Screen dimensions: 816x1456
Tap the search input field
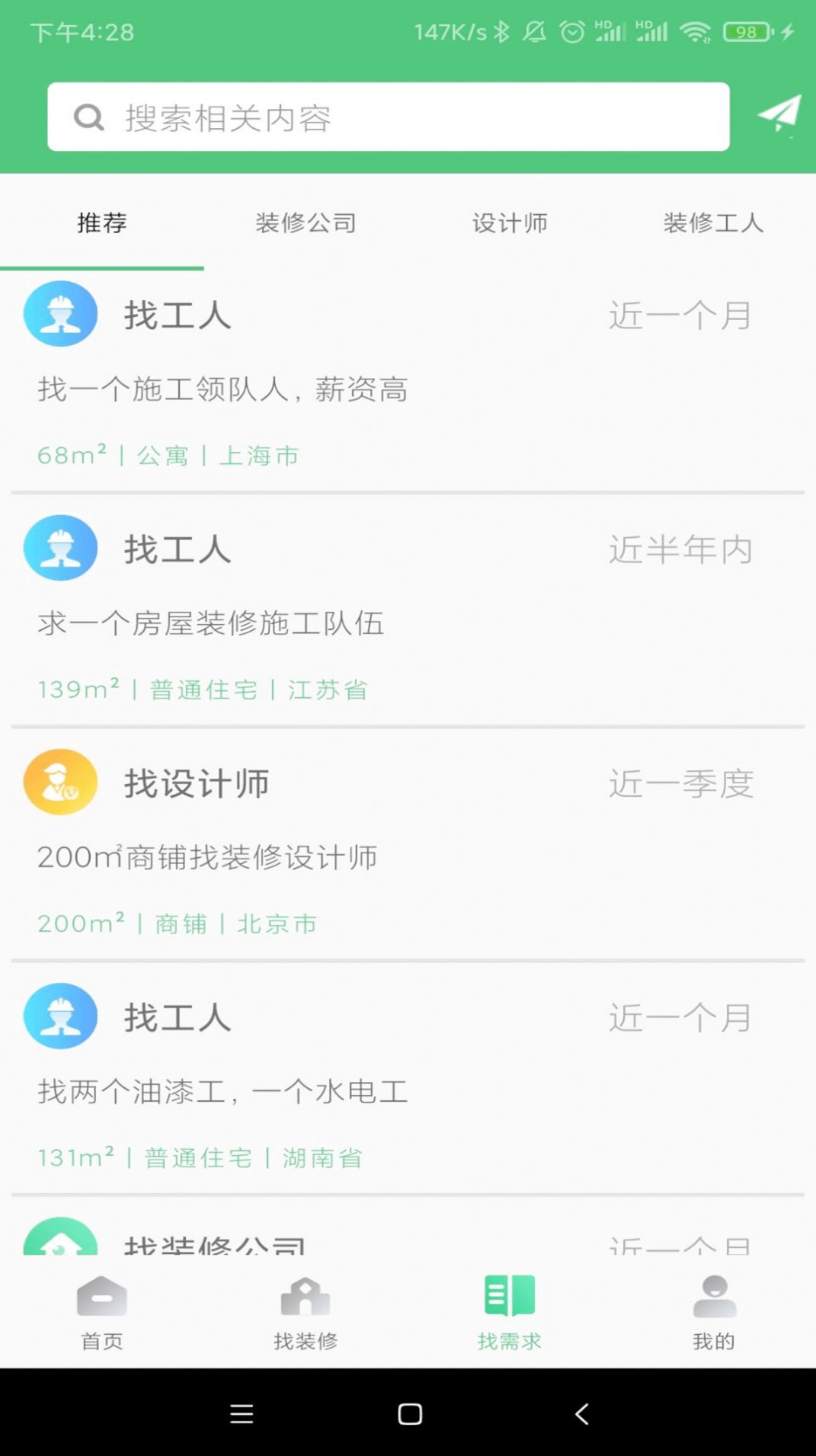(x=381, y=116)
